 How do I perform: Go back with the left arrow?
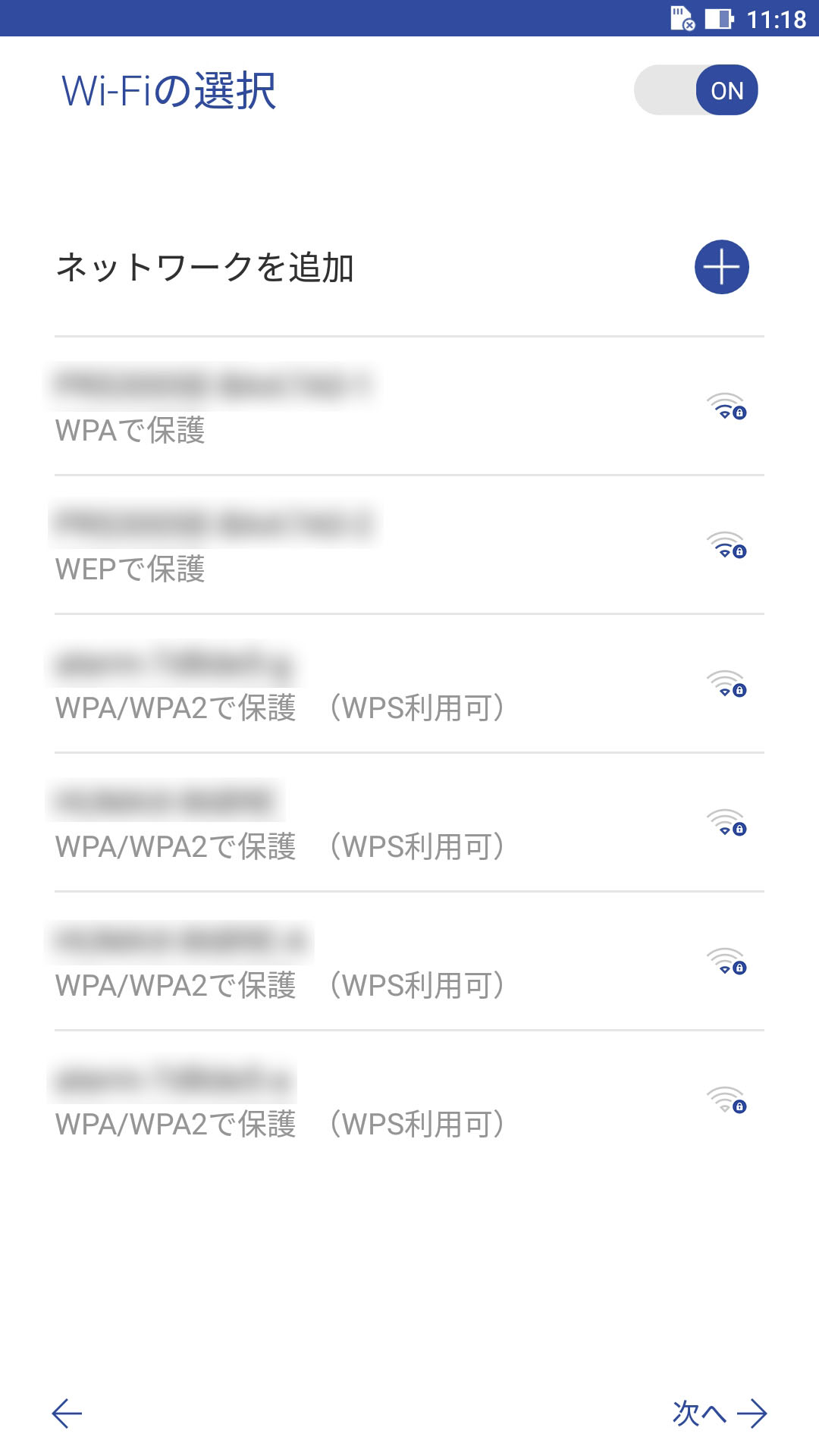67,1414
